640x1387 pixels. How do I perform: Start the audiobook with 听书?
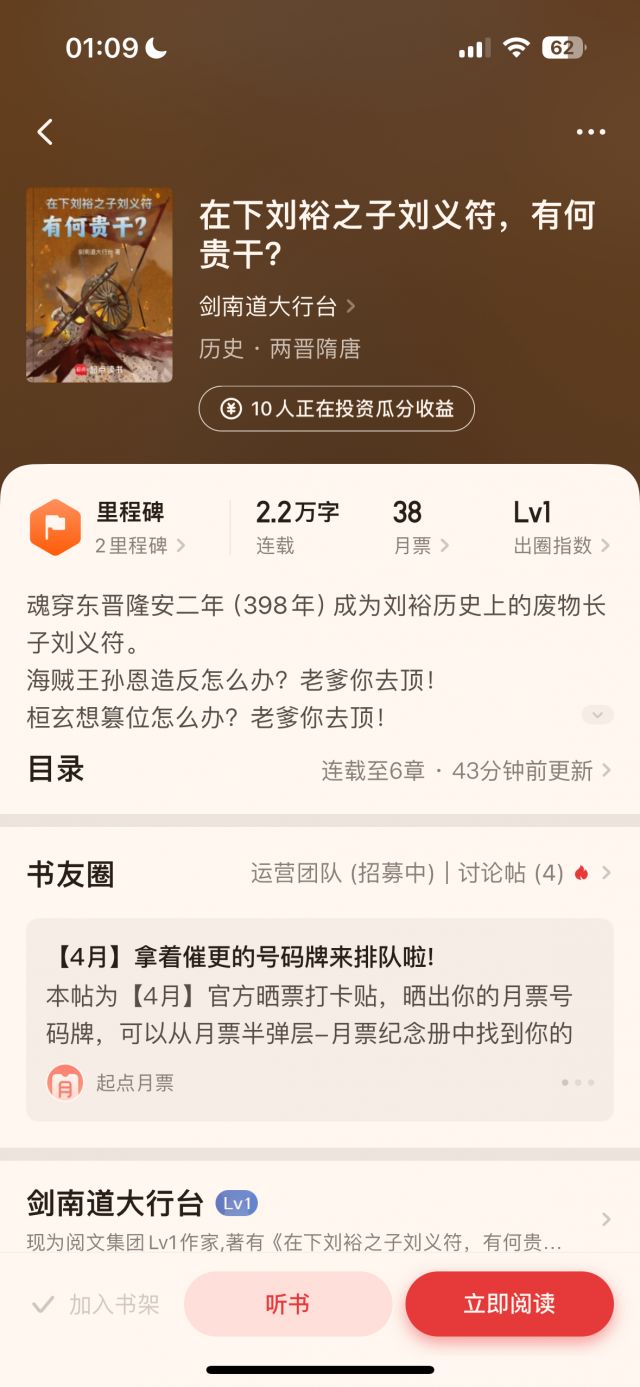tap(288, 1304)
